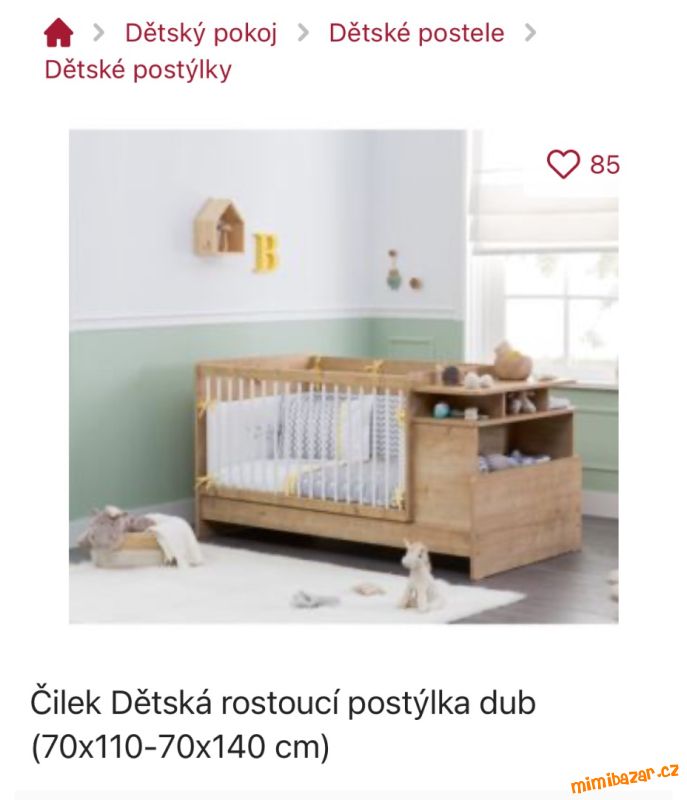Add the crib to favorites with the heart
The height and width of the screenshot is (800, 687).
tap(564, 164)
